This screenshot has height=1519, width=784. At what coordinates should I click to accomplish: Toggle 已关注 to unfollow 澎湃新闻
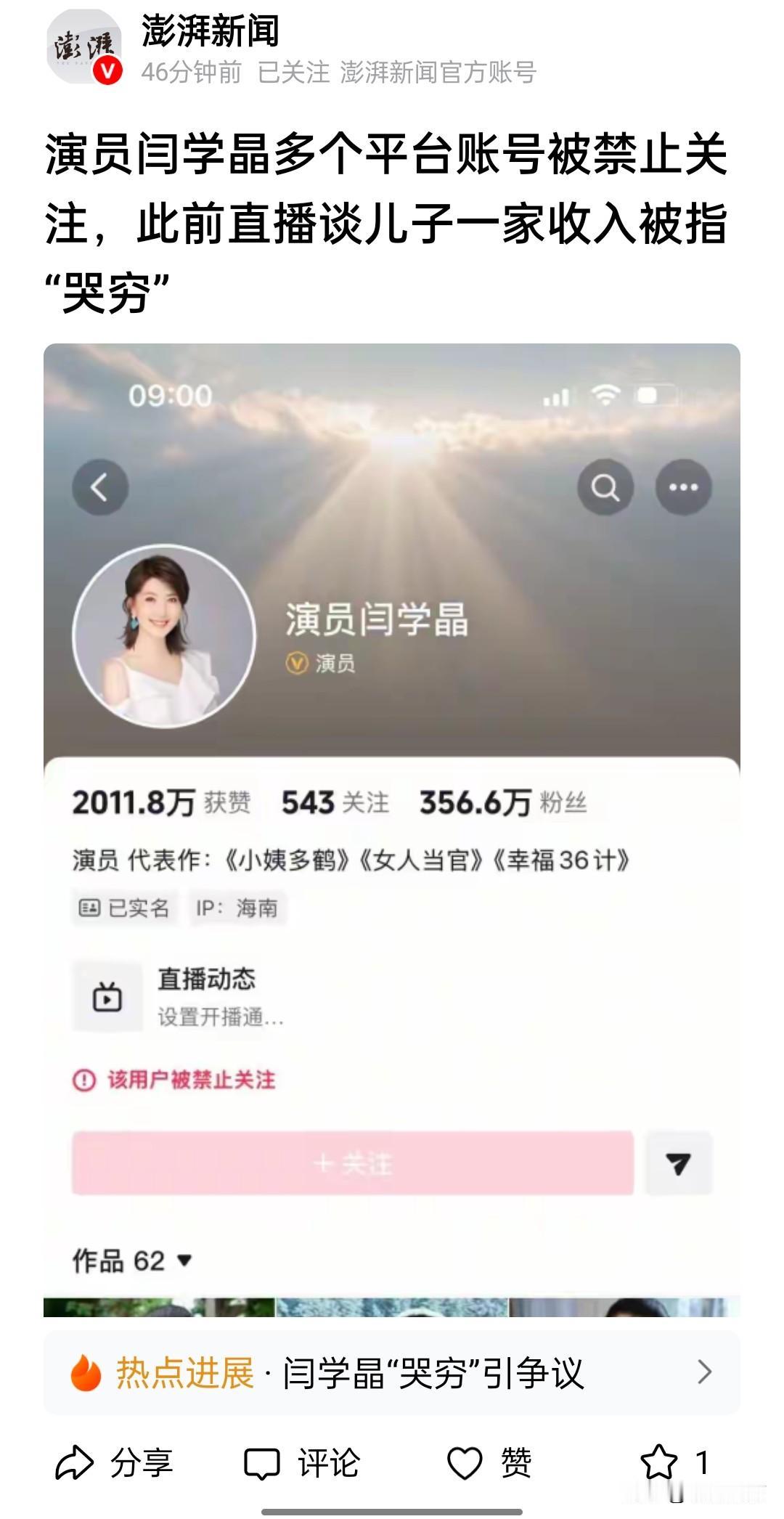293,73
